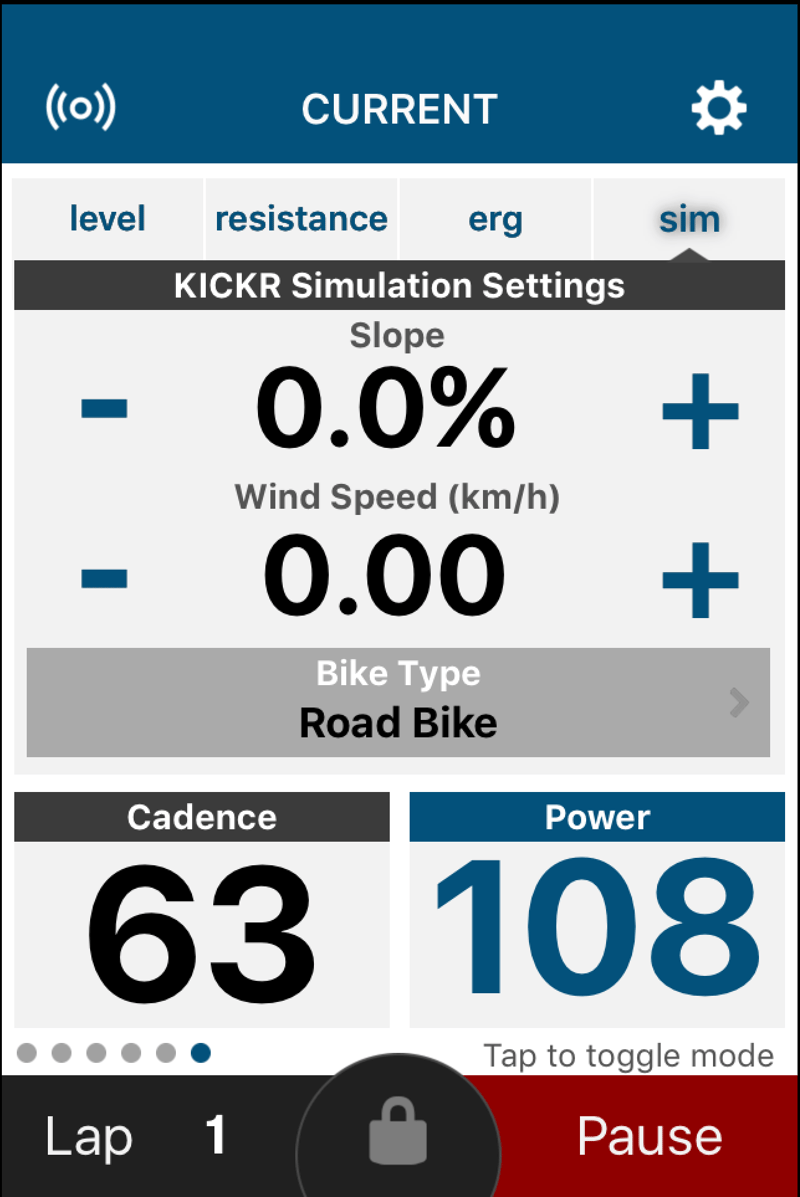The image size is (800, 1197).
Task: Tap the Cadence tile
Action: tap(201, 910)
